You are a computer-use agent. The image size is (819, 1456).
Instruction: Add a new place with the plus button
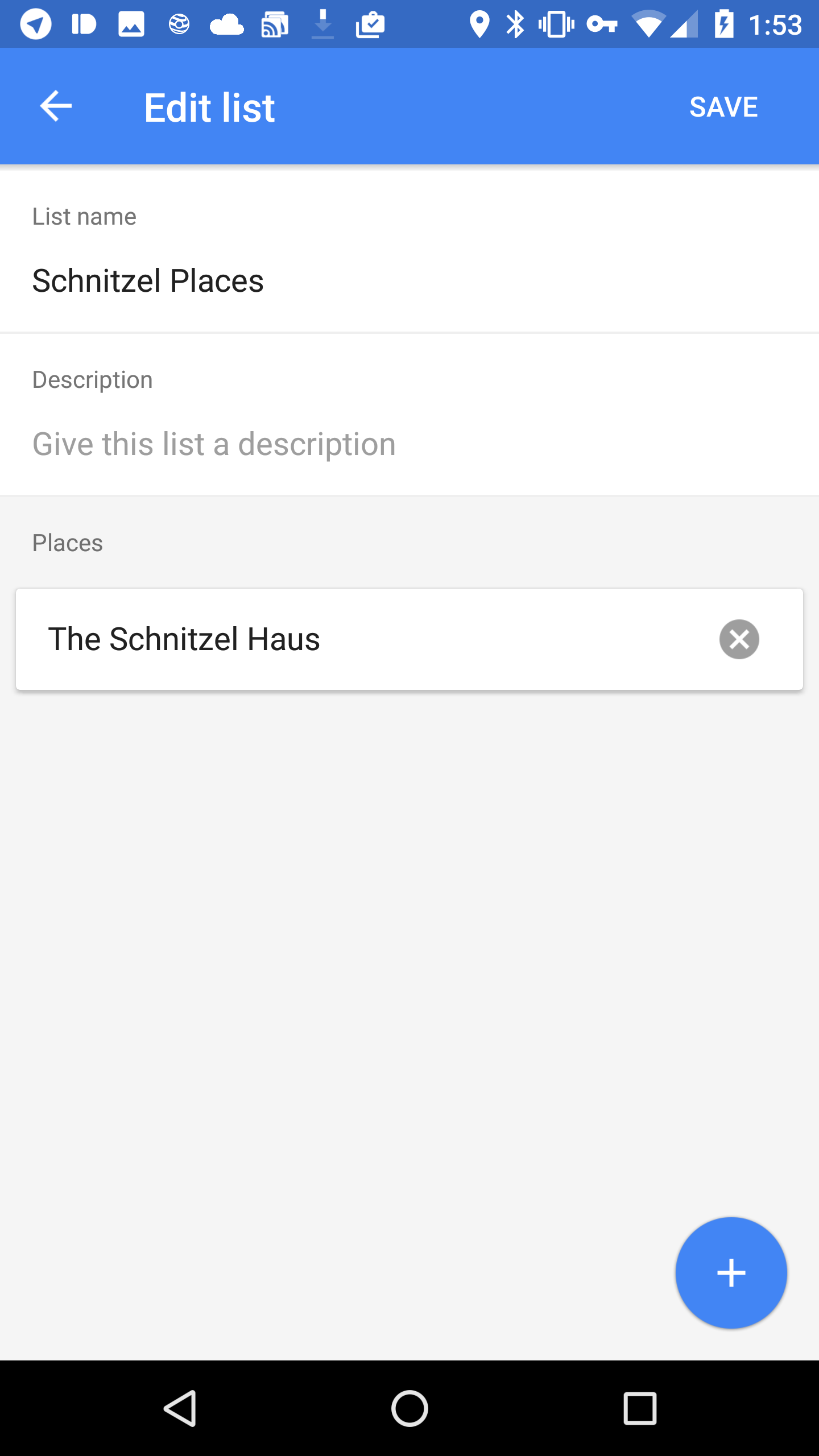731,1273
